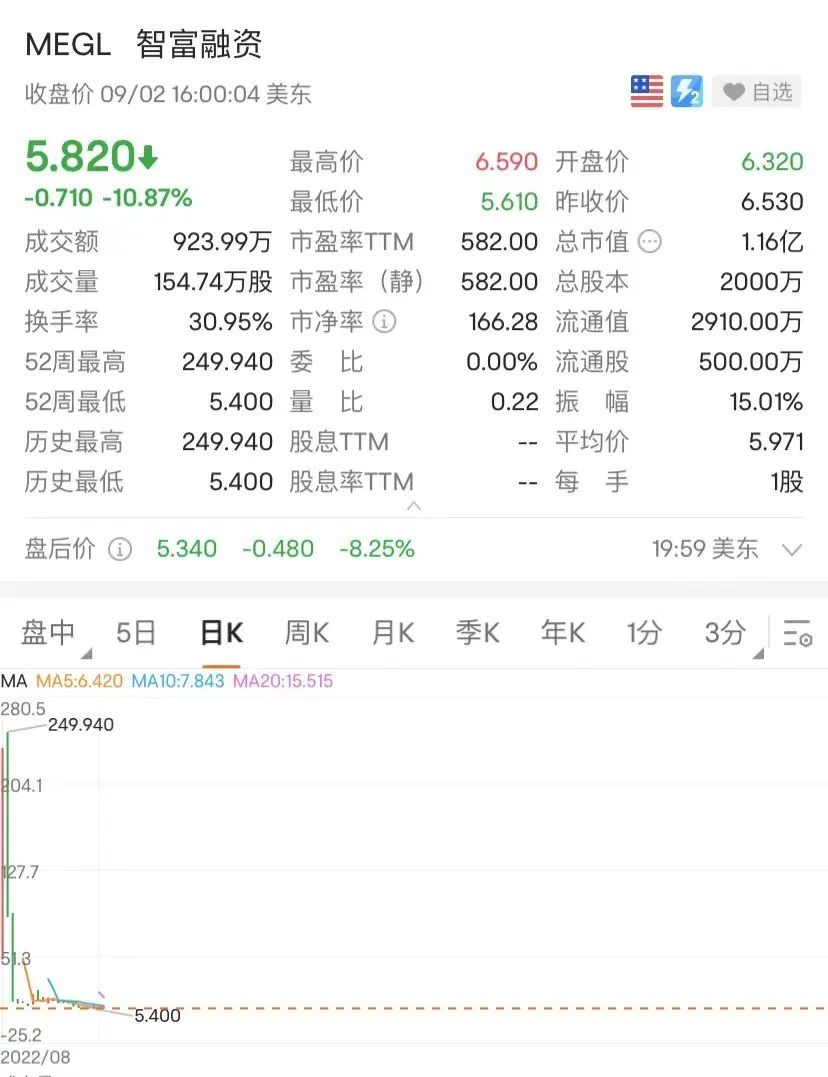This screenshot has width=828, height=1077.
Task: Switch to the 年K yearly chart
Action: coord(563,632)
